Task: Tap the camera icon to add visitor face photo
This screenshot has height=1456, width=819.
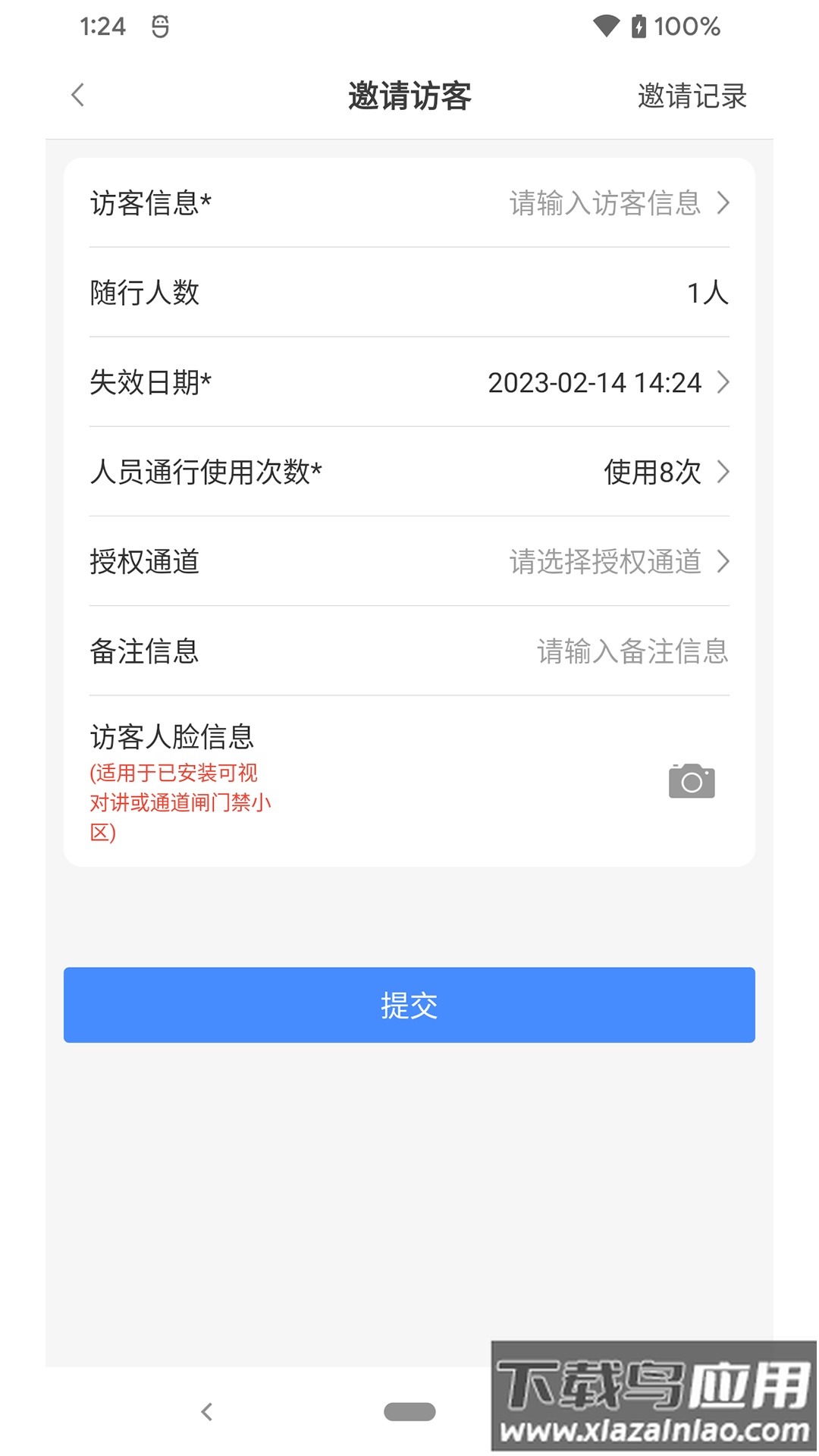Action: (x=691, y=780)
